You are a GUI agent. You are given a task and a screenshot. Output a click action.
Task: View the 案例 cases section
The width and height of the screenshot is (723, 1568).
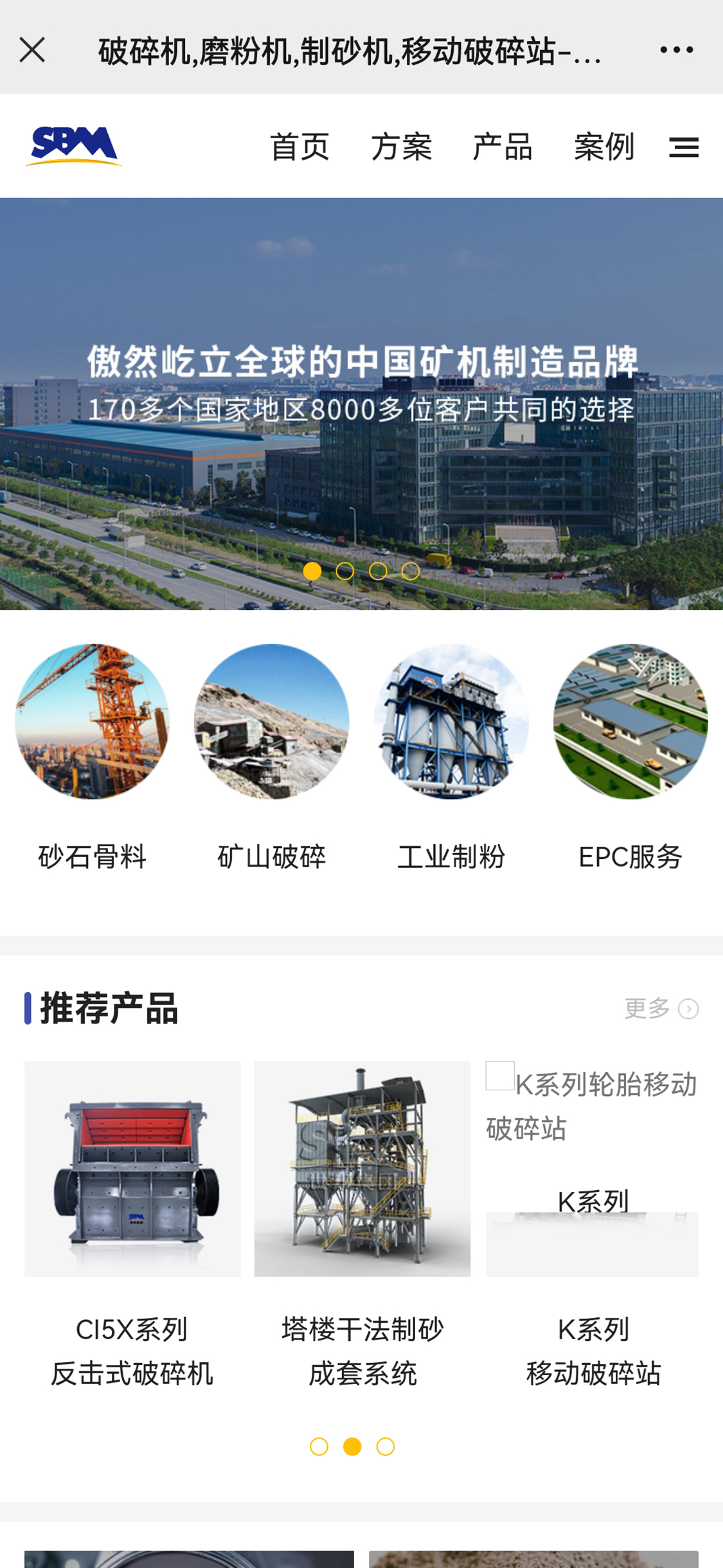pos(603,147)
